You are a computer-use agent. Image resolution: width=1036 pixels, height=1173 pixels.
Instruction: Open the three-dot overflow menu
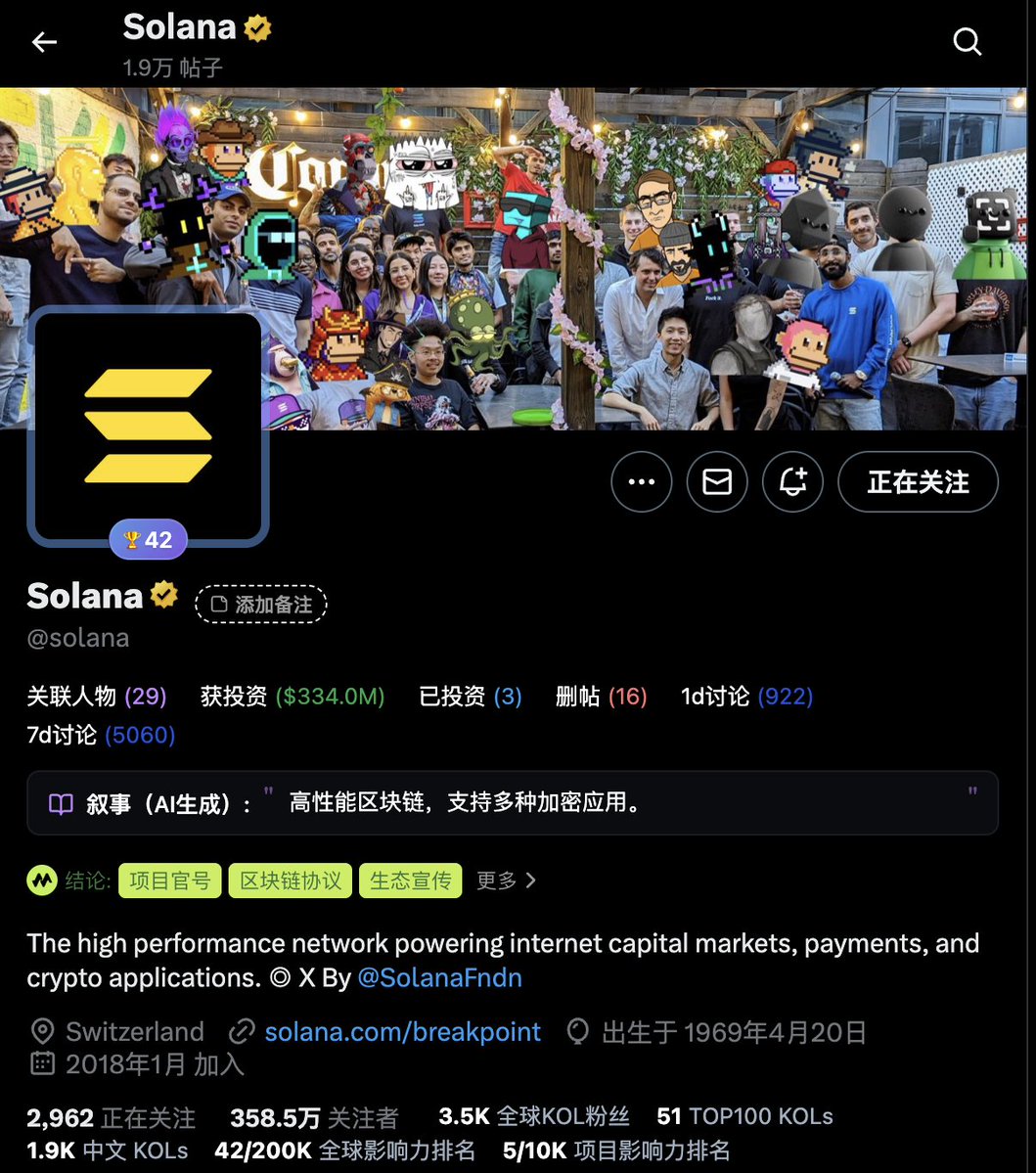(x=641, y=482)
